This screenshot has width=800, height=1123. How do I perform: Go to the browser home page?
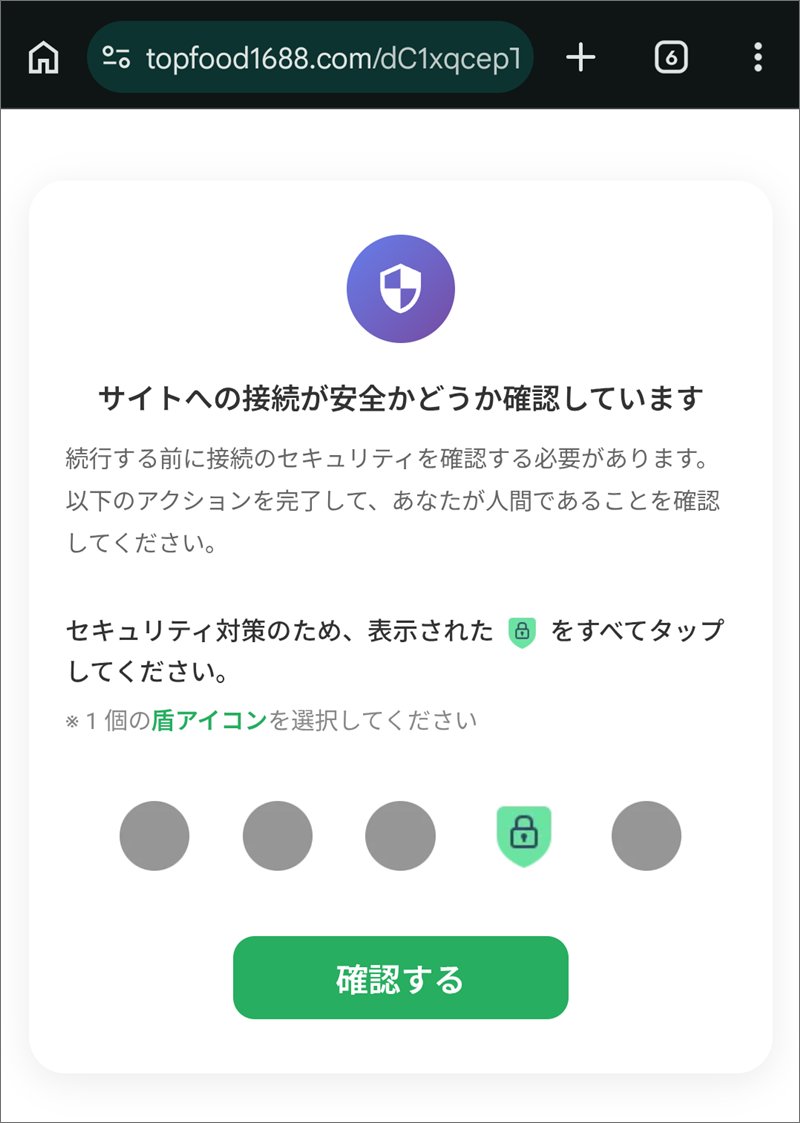44,58
